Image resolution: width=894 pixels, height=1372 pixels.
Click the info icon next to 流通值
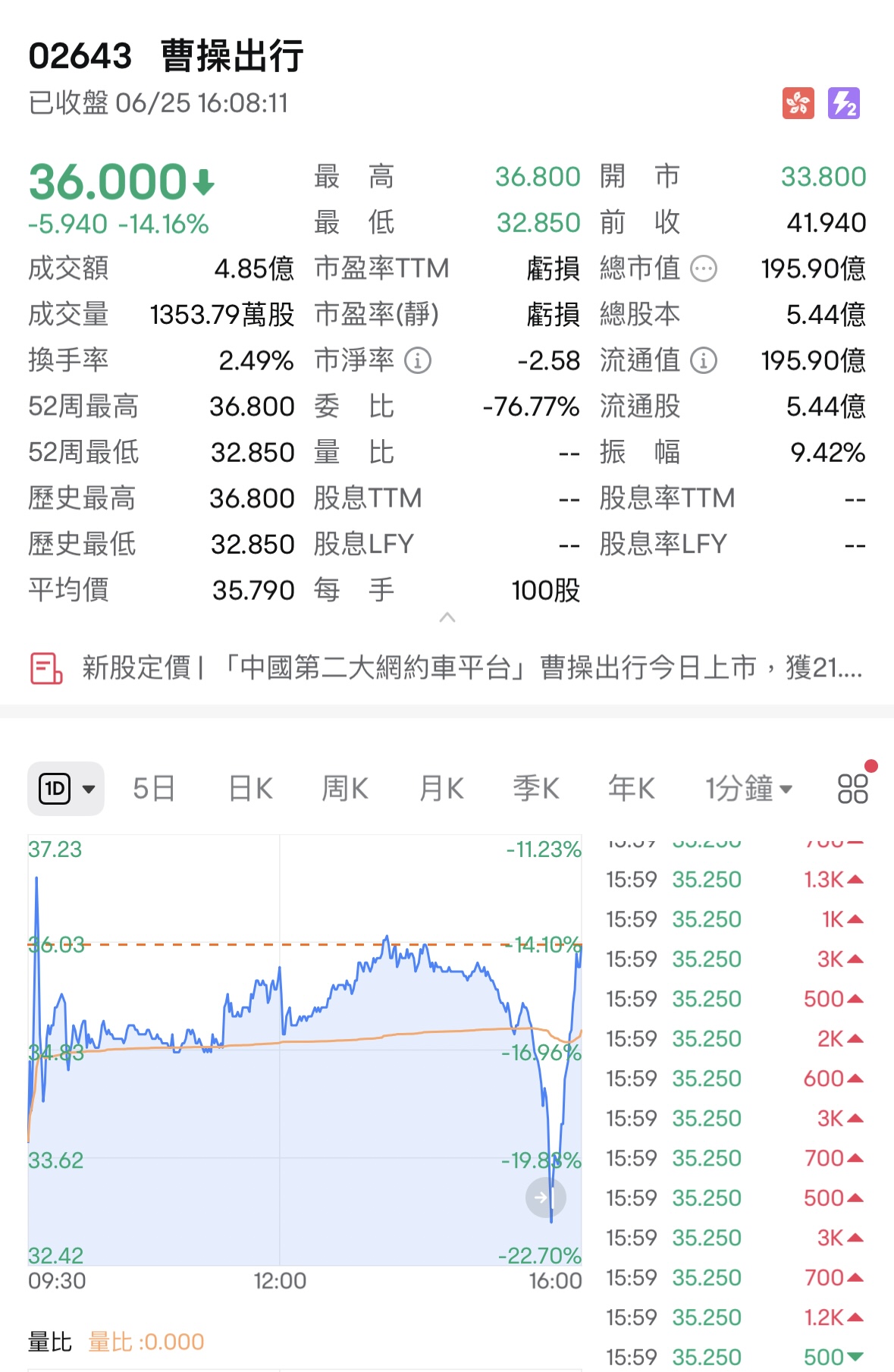(704, 361)
